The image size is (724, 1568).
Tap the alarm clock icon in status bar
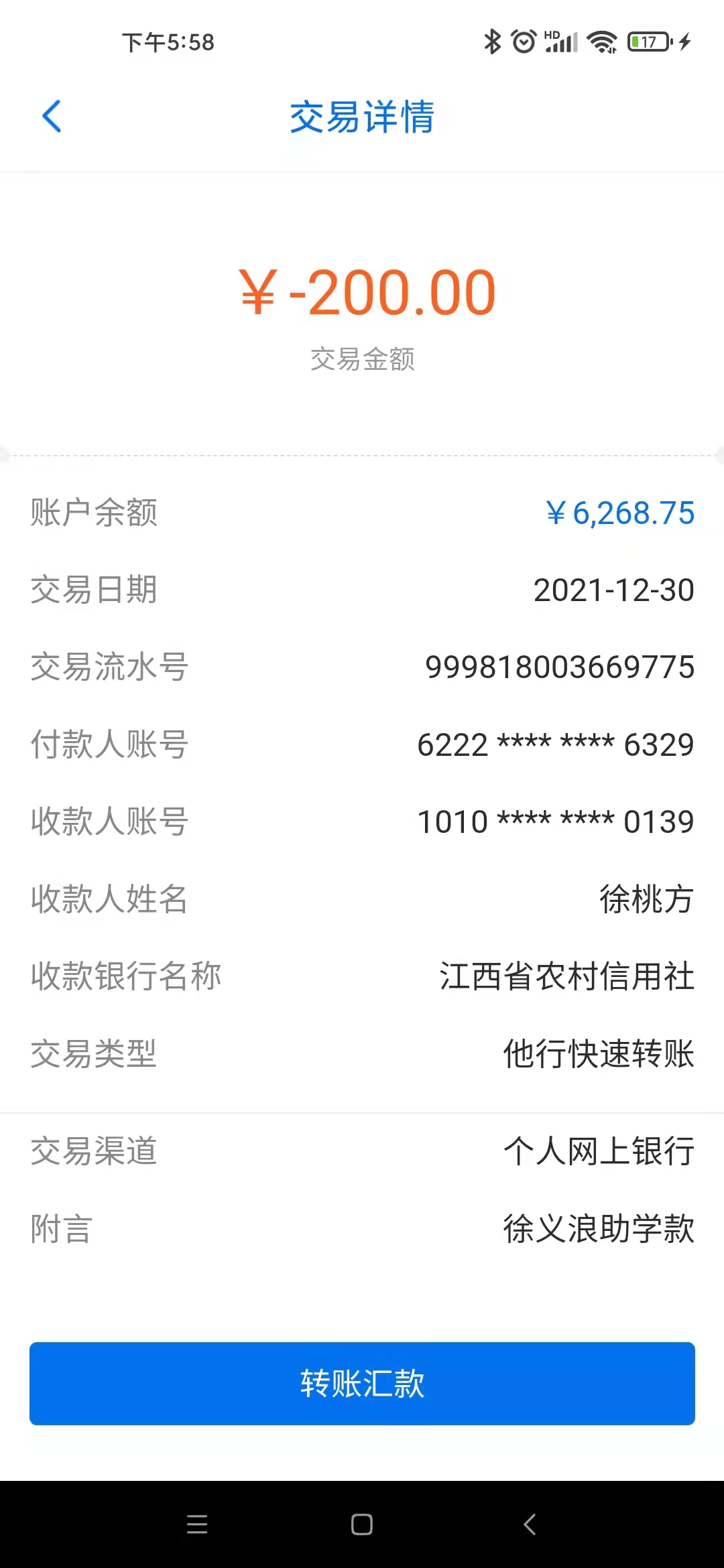pyautogui.click(x=524, y=42)
